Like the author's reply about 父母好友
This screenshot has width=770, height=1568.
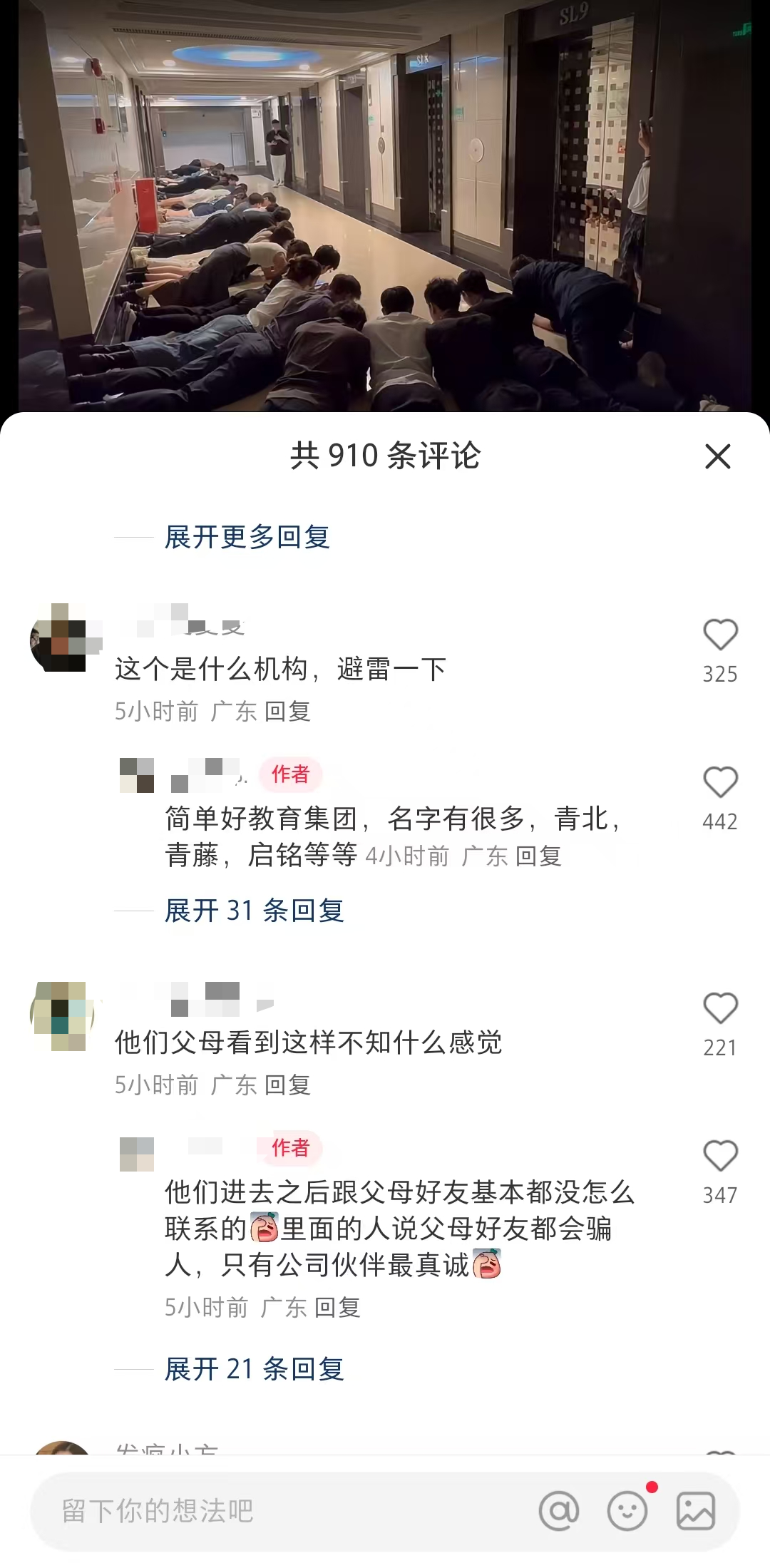[720, 1156]
